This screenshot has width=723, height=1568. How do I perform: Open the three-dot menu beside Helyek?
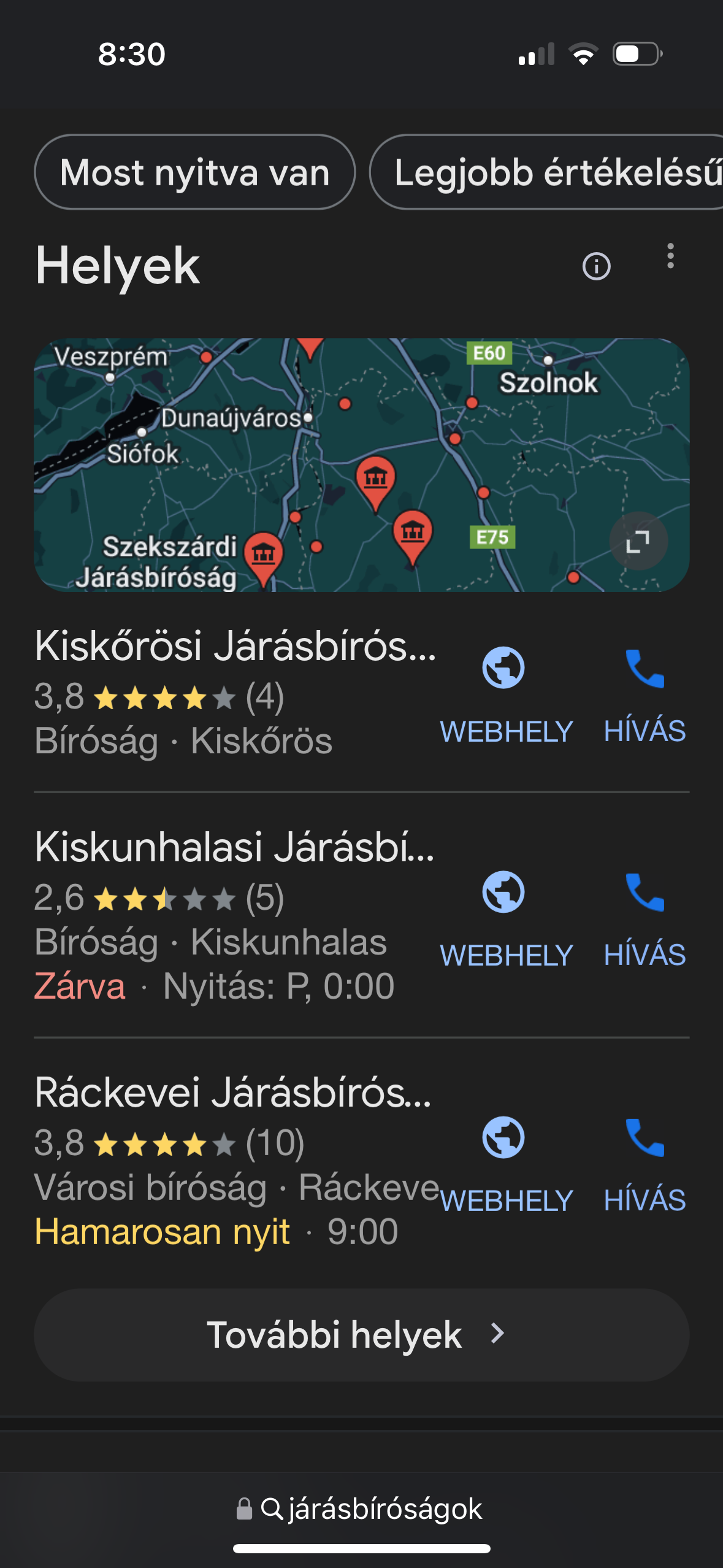[x=670, y=256]
